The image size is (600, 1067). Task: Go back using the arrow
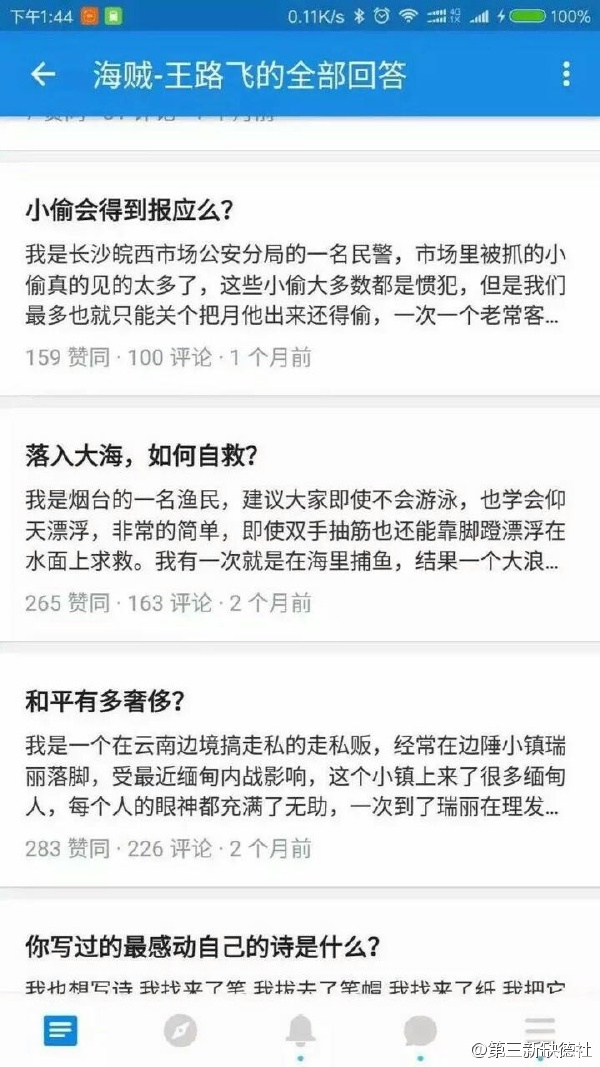(x=42, y=74)
